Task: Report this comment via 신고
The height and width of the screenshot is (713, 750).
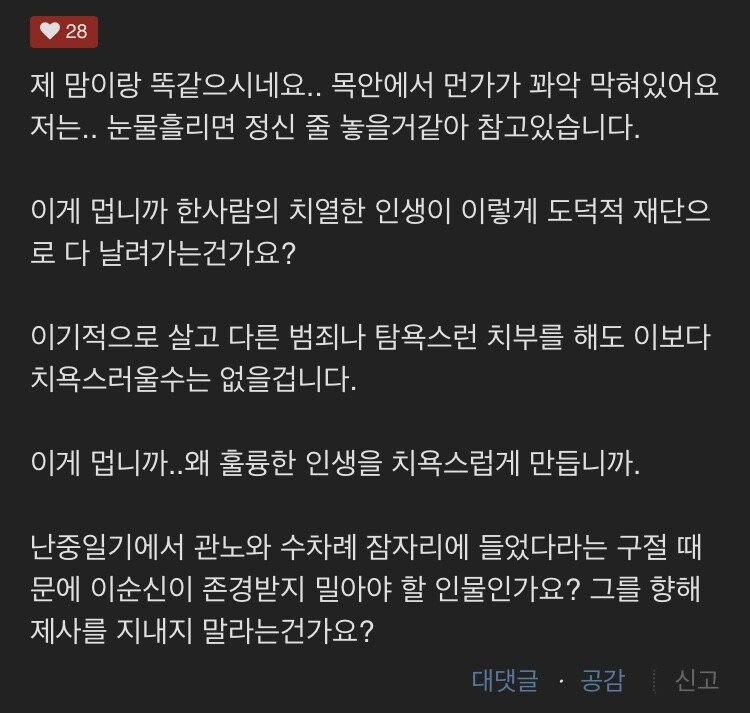Action: tap(696, 681)
